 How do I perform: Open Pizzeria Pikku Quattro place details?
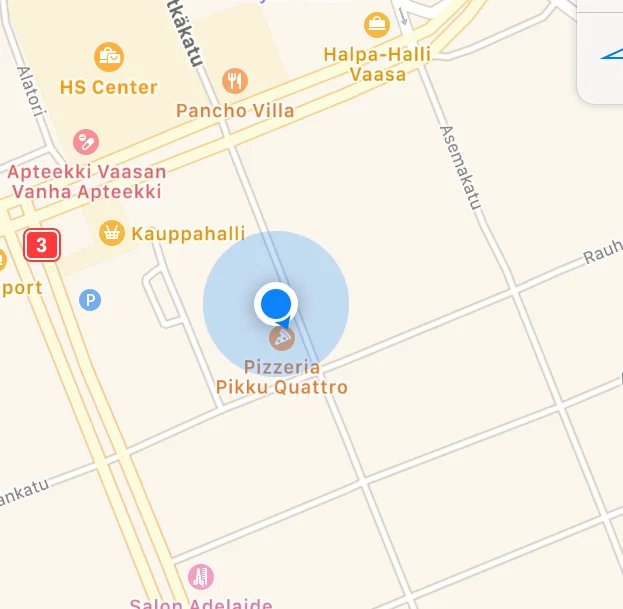click(283, 338)
